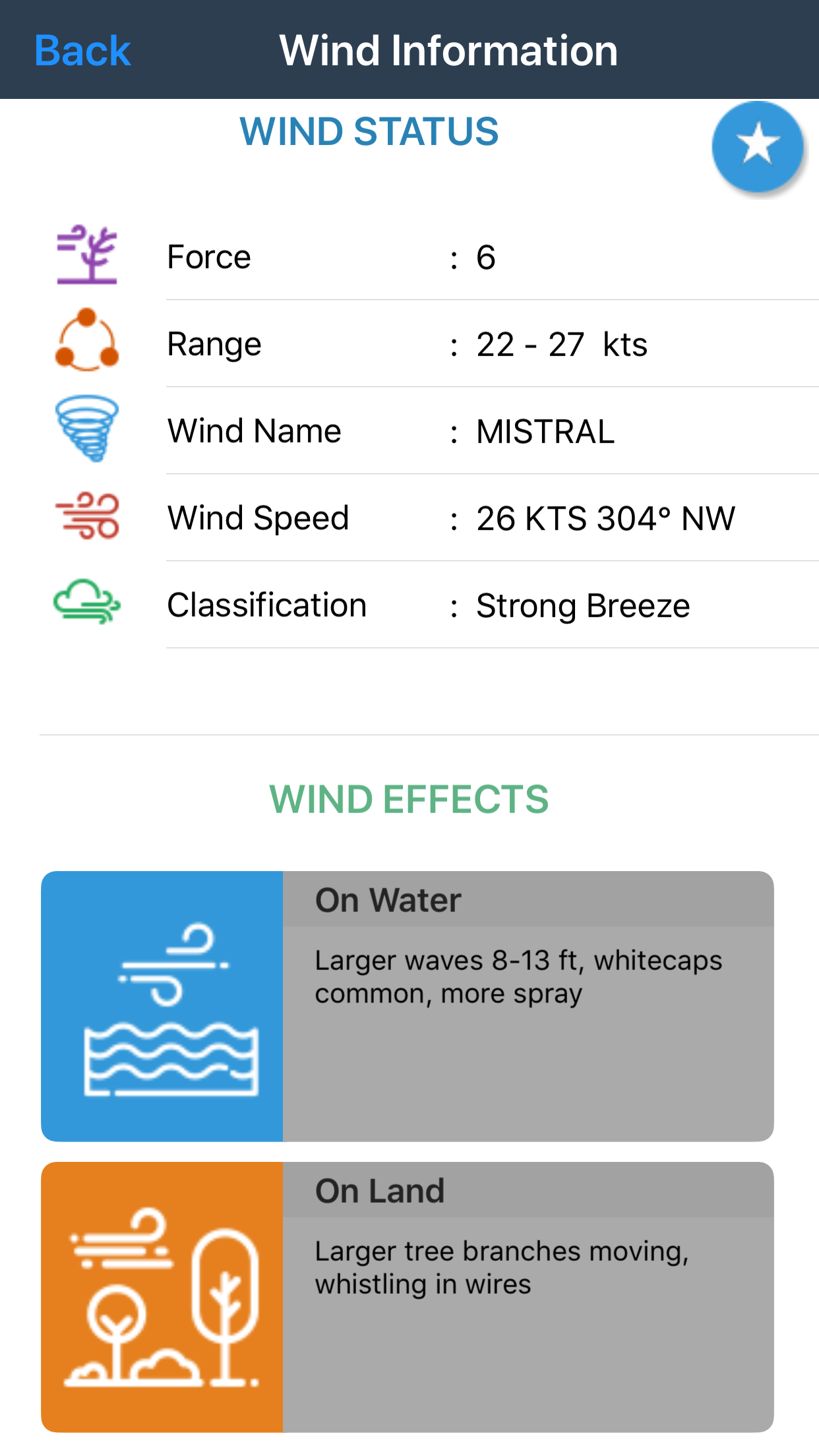The image size is (819, 1456).
Task: Select the MISTRAL wind name value
Action: [x=545, y=432]
